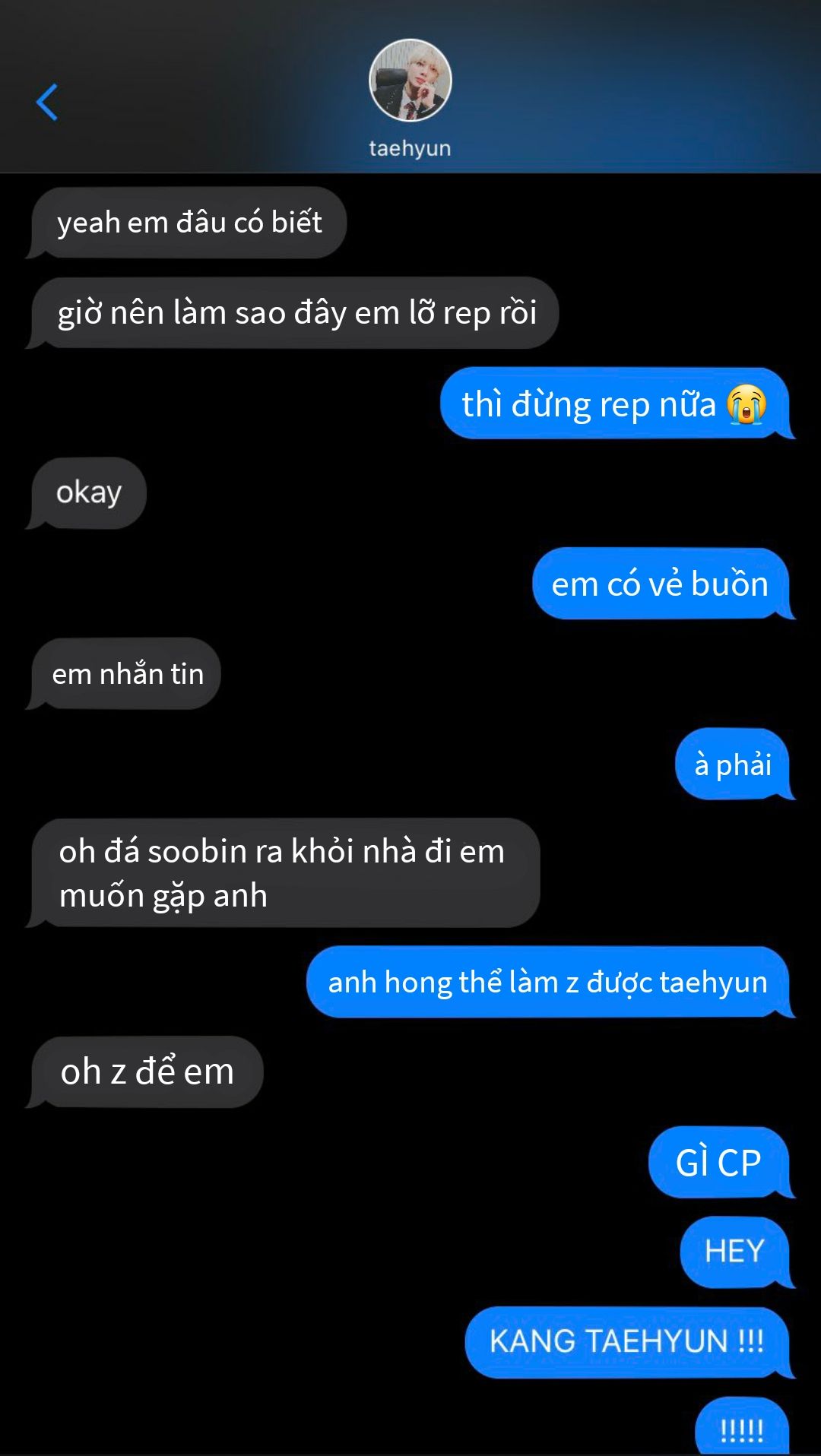Open taehyun's contact profile picture
Image resolution: width=821 pixels, height=1456 pixels.
(410, 80)
